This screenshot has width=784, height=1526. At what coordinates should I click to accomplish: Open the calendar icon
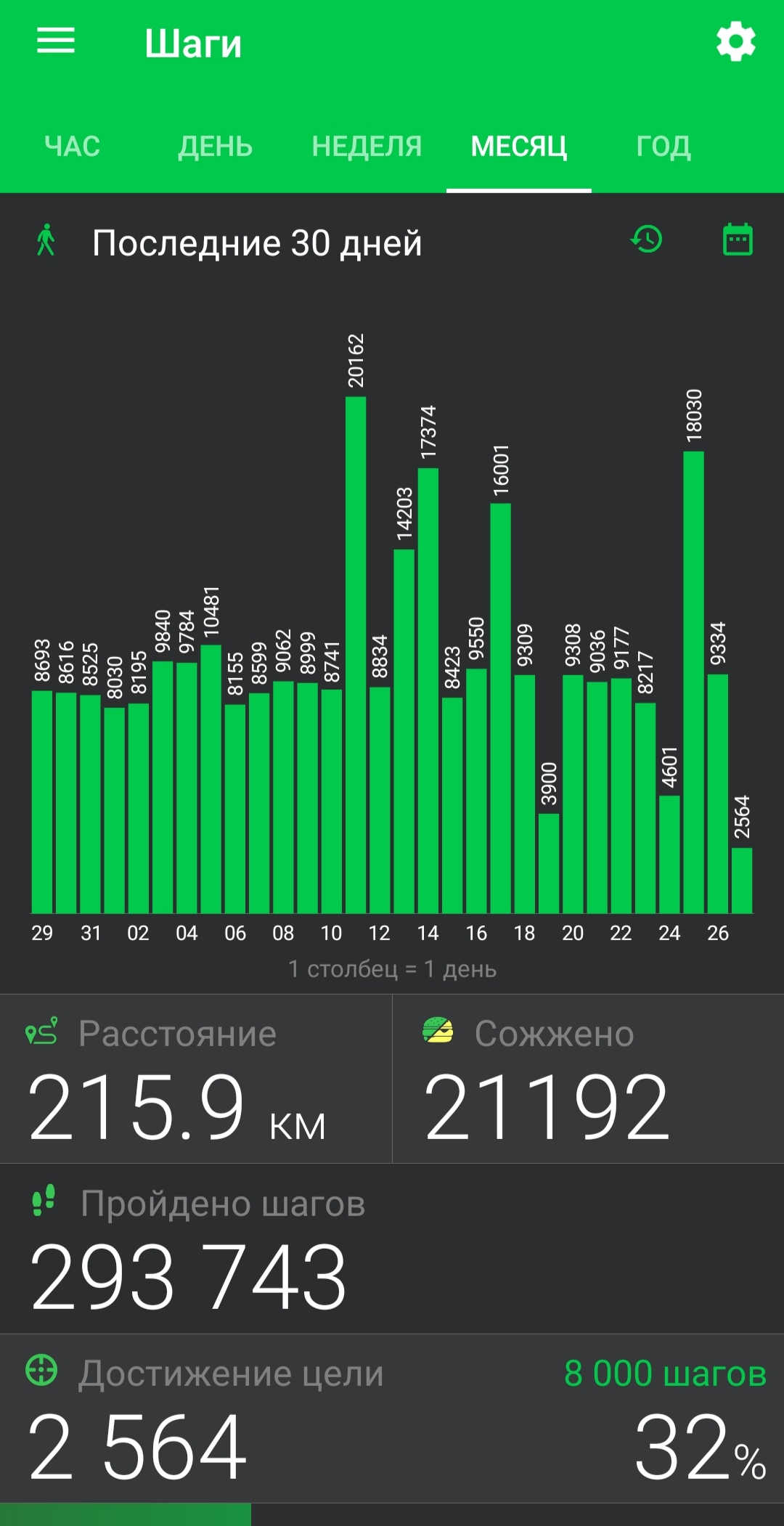[x=738, y=240]
